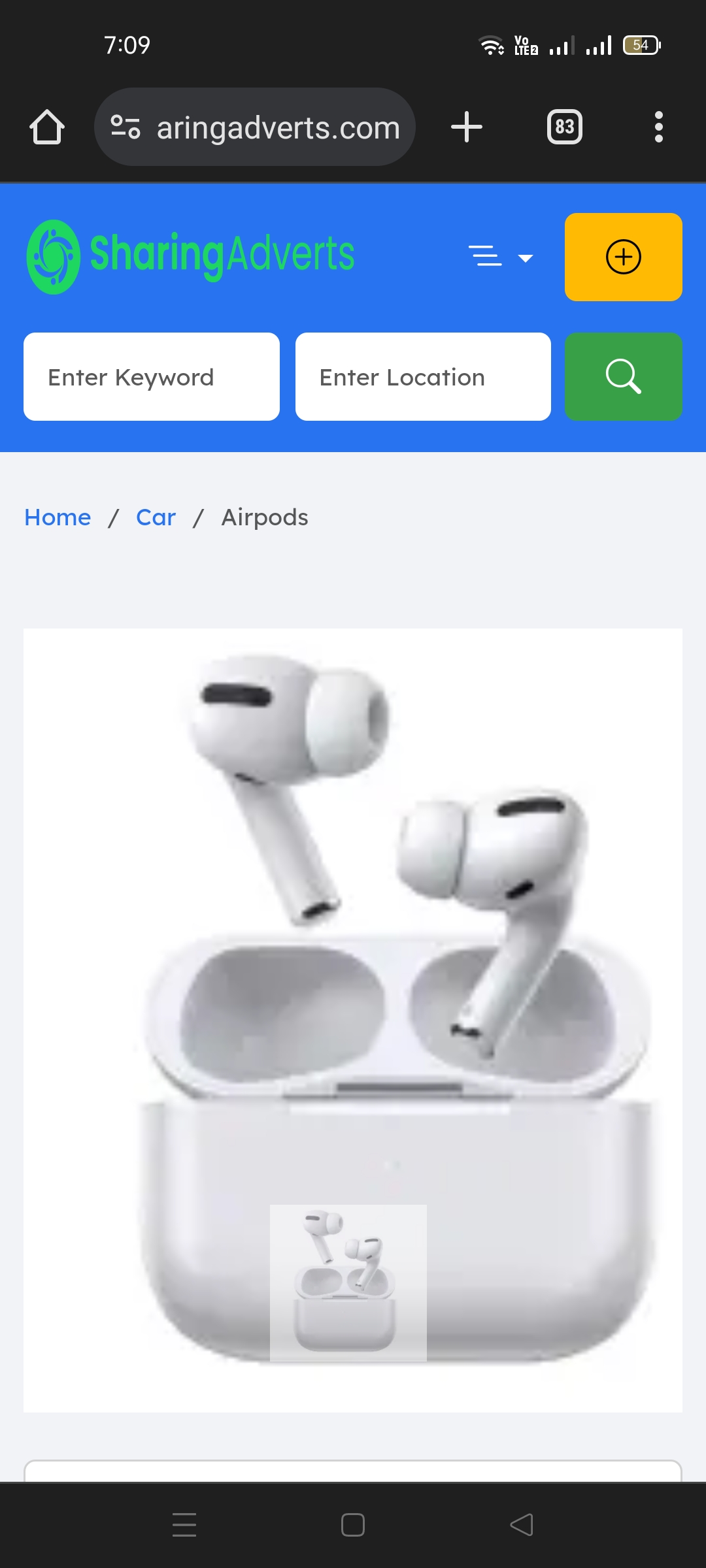Viewport: 706px width, 1568px height.
Task: View the open tabs switcher
Action: (x=564, y=127)
